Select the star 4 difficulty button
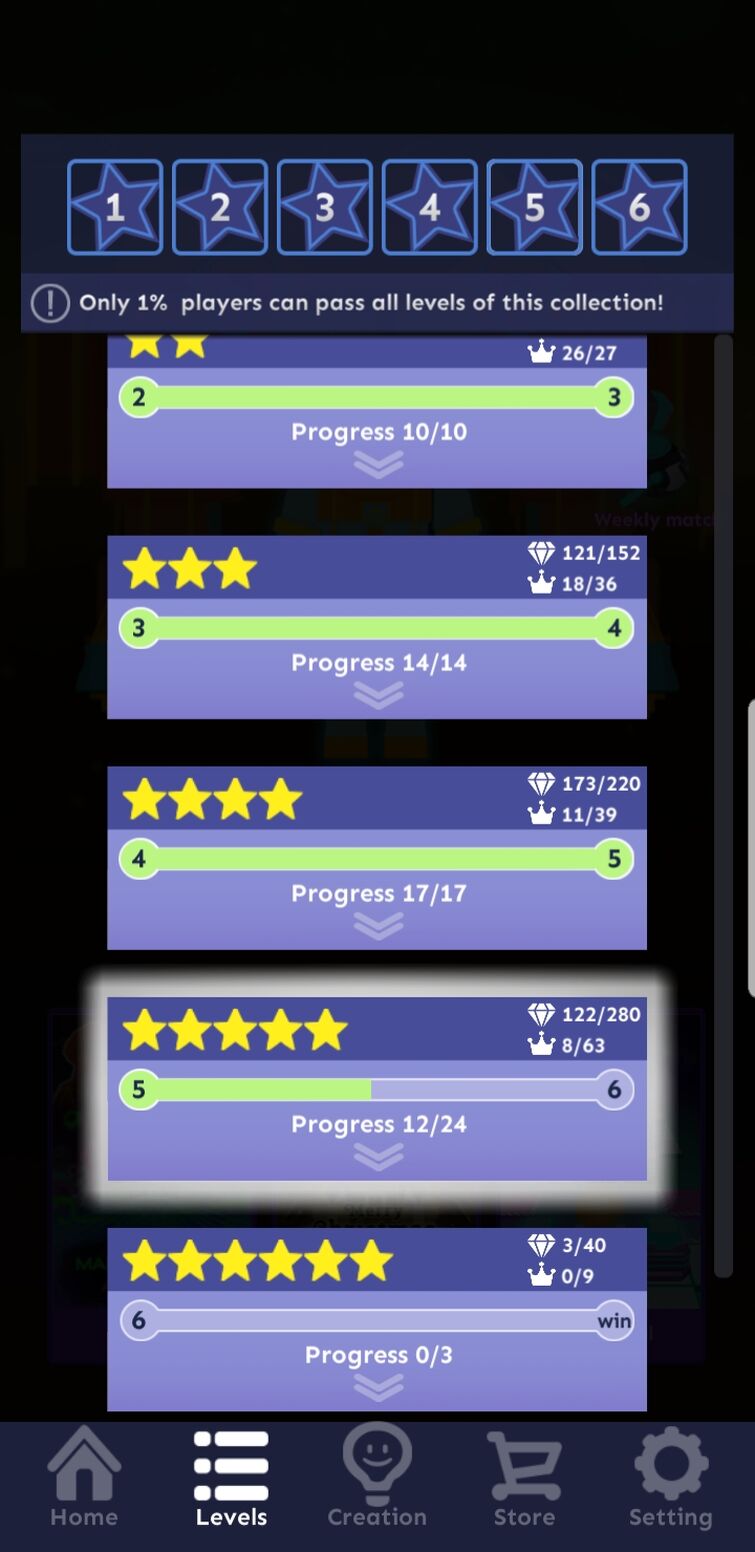The image size is (755, 1552). 430,207
